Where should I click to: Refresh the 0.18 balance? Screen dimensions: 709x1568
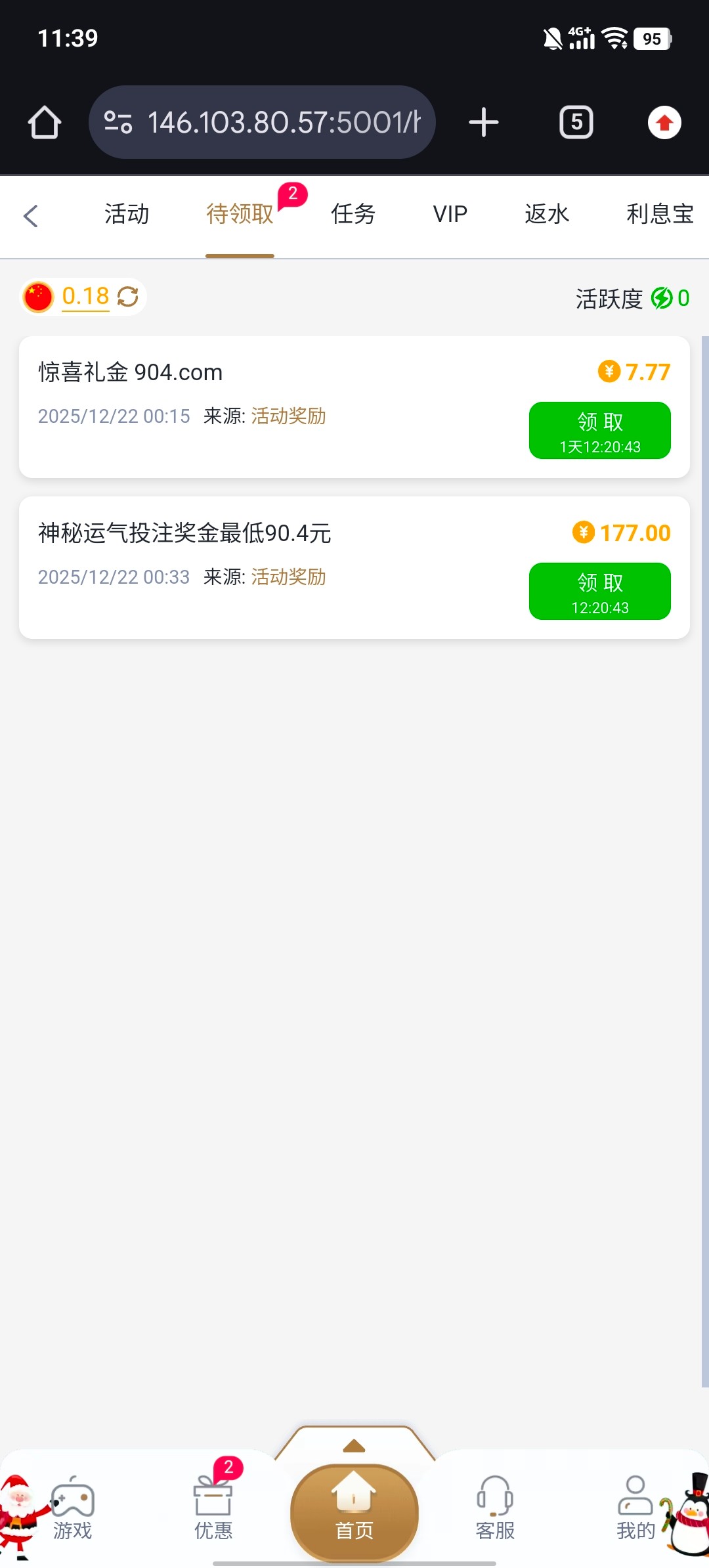(x=128, y=297)
